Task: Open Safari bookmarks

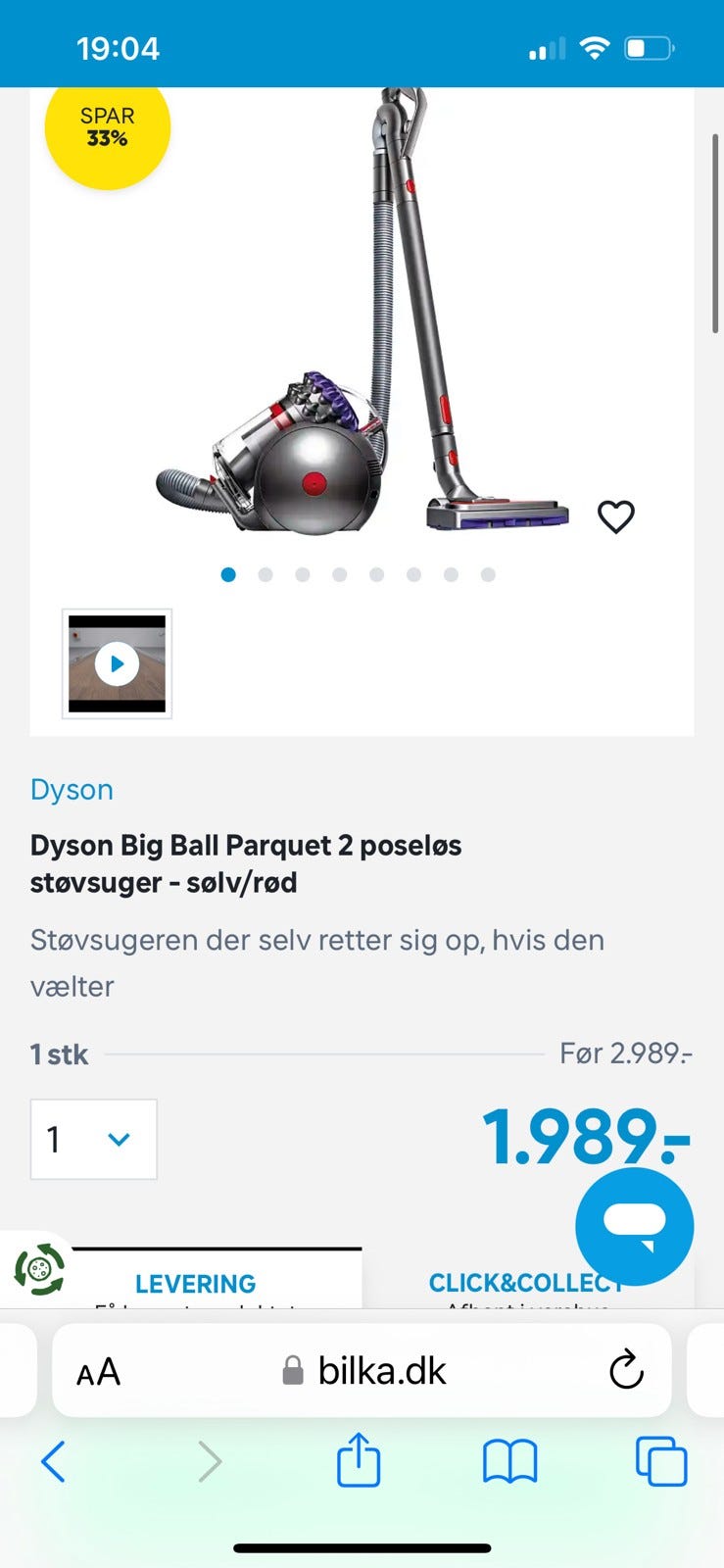Action: [509, 1461]
